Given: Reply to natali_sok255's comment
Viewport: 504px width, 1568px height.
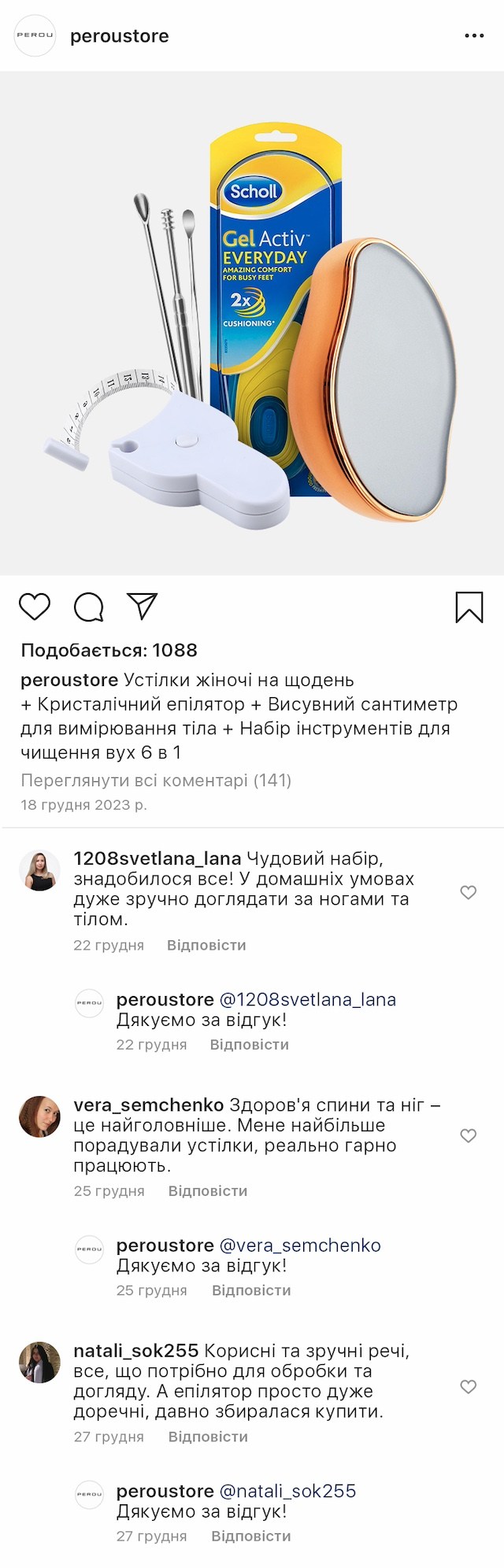Looking at the screenshot, I should tap(208, 1437).
